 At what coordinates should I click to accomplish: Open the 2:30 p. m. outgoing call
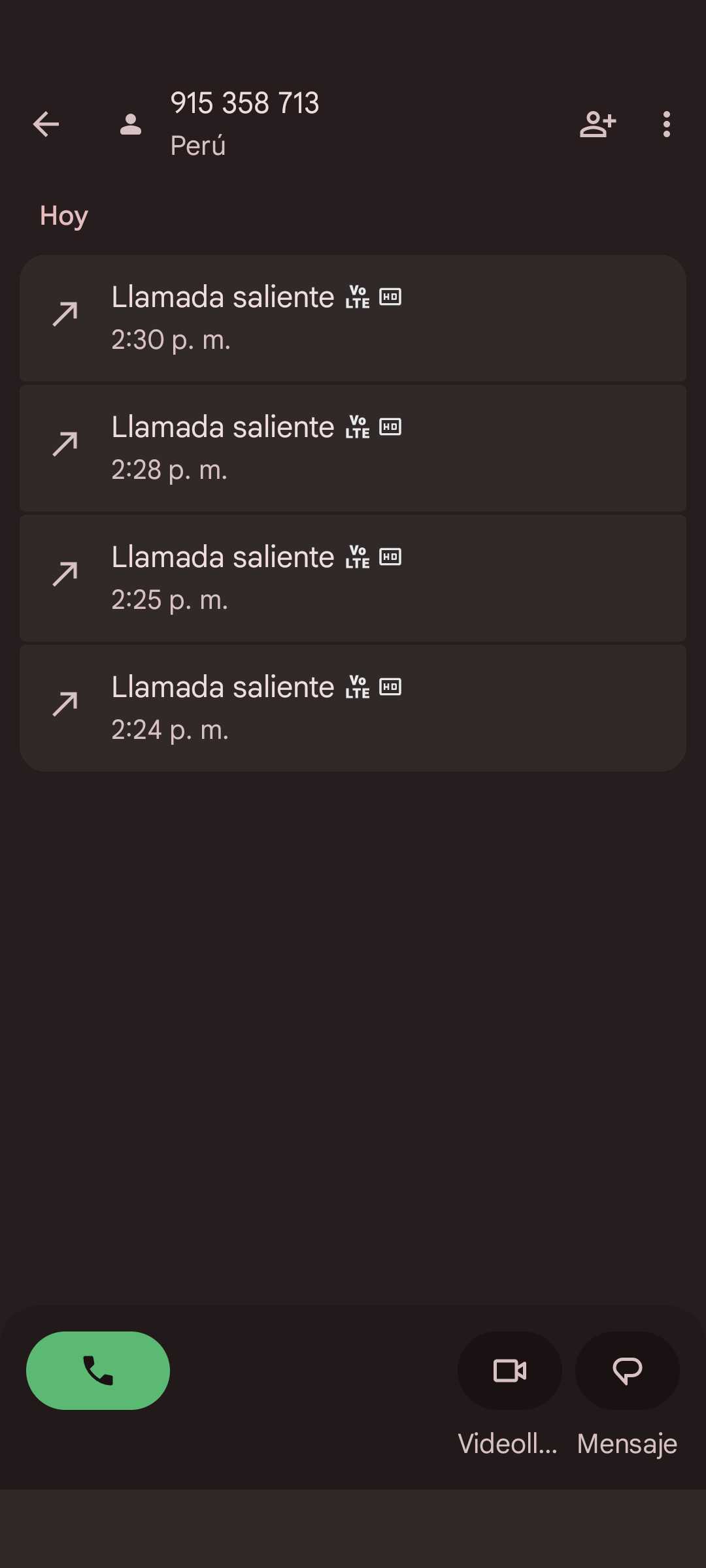353,318
